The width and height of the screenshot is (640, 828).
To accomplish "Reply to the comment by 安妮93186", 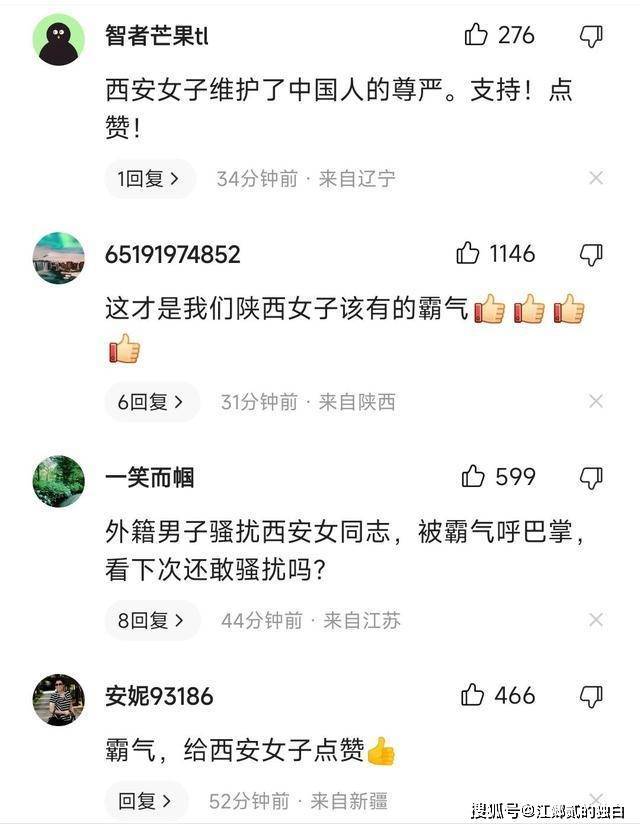I will pyautogui.click(x=146, y=801).
